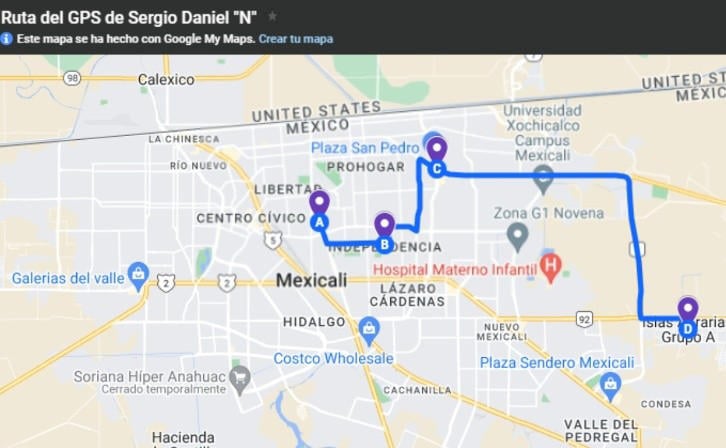
Task: Open Soriana Hiper Anahuac pin
Action: [239, 377]
